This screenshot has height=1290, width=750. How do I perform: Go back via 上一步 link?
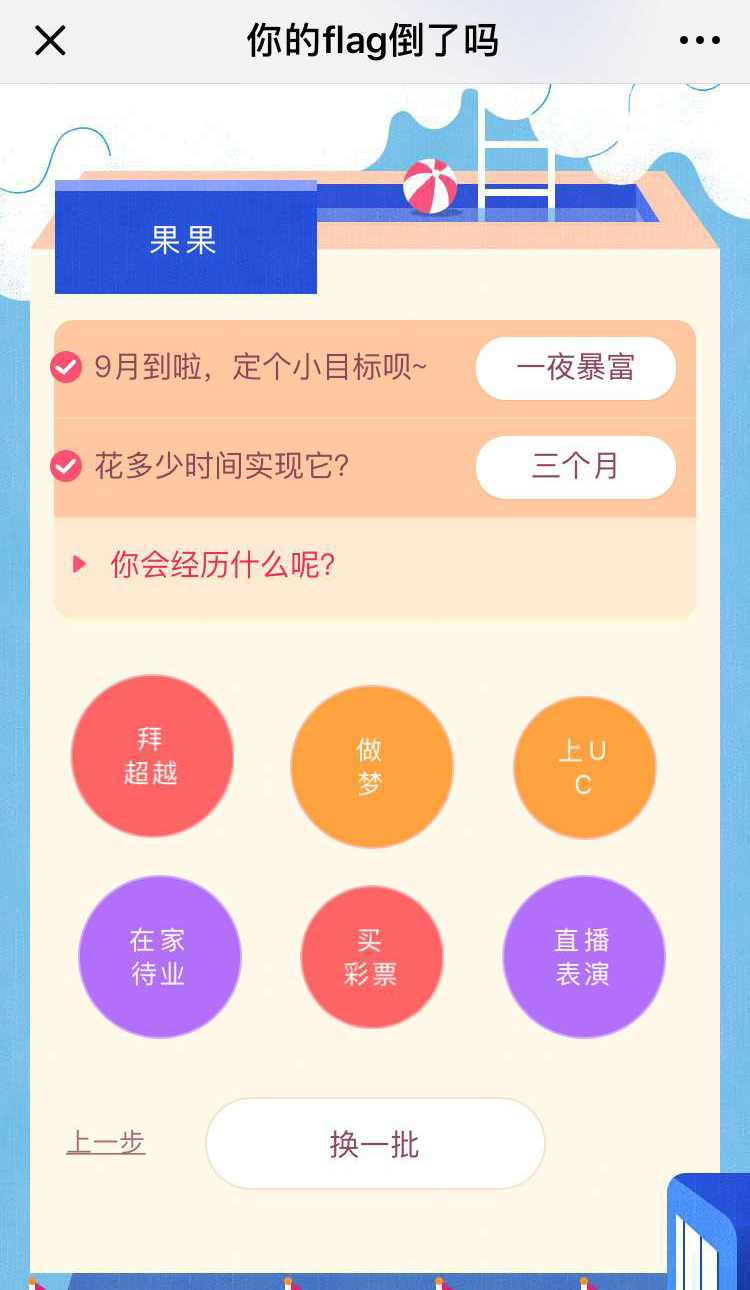click(x=106, y=1142)
